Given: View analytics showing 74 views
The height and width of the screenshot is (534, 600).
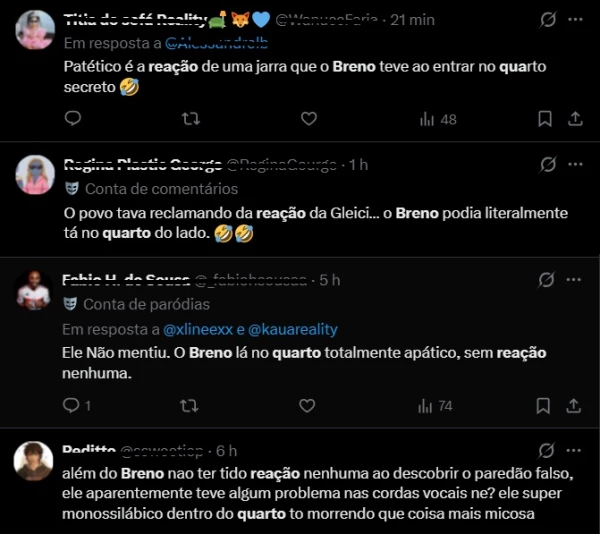Looking at the screenshot, I should pyautogui.click(x=437, y=405).
